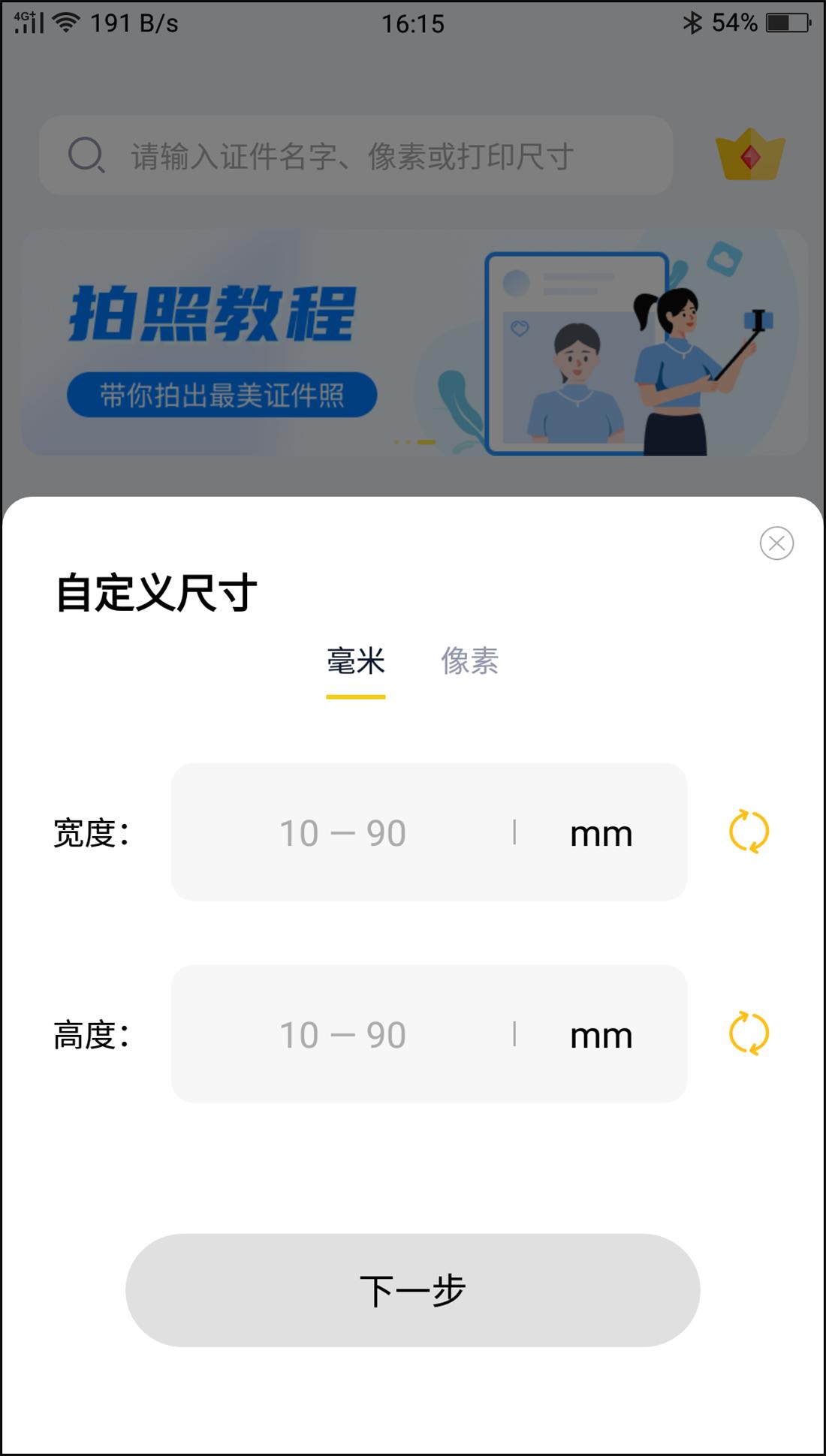Click the width input field showing 10－90
Image resolution: width=826 pixels, height=1456 pixels.
click(x=343, y=833)
